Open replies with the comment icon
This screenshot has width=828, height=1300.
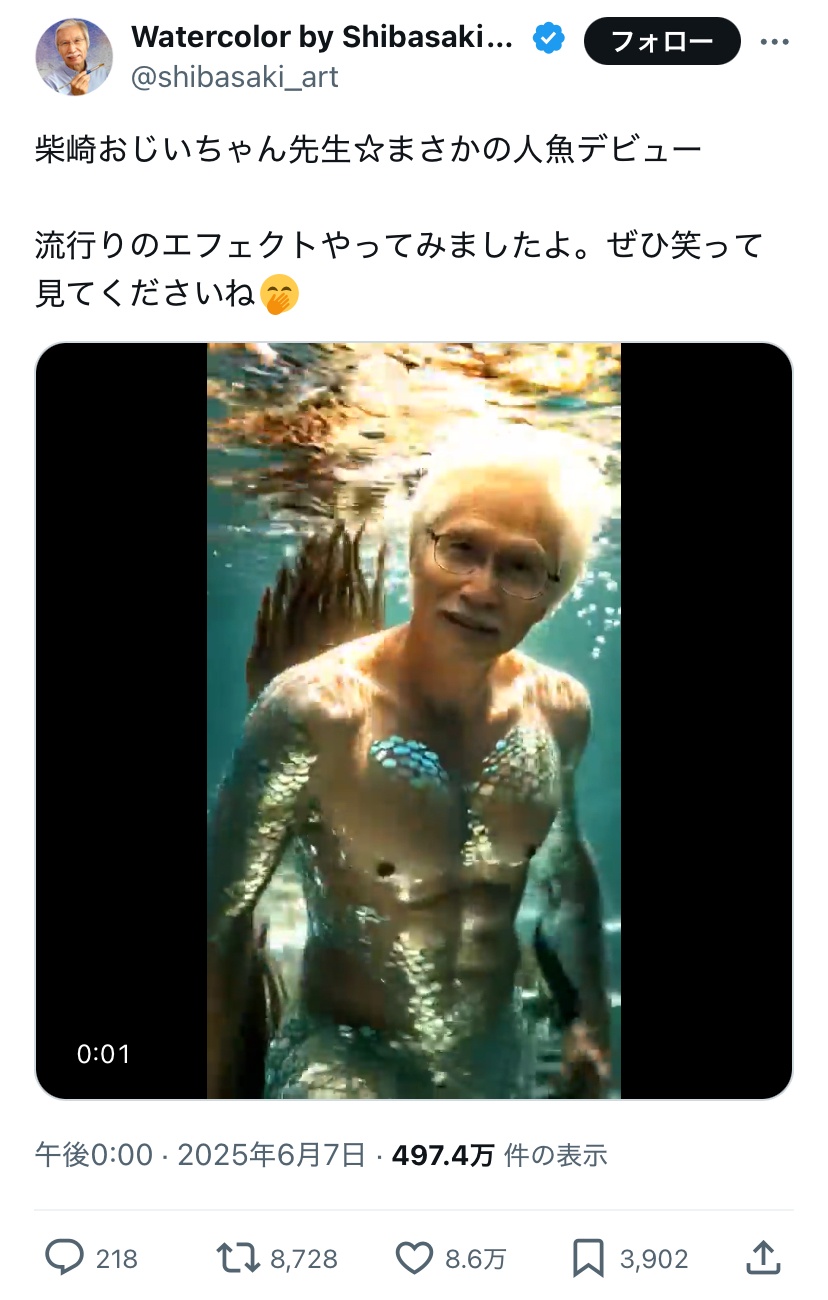point(66,1258)
